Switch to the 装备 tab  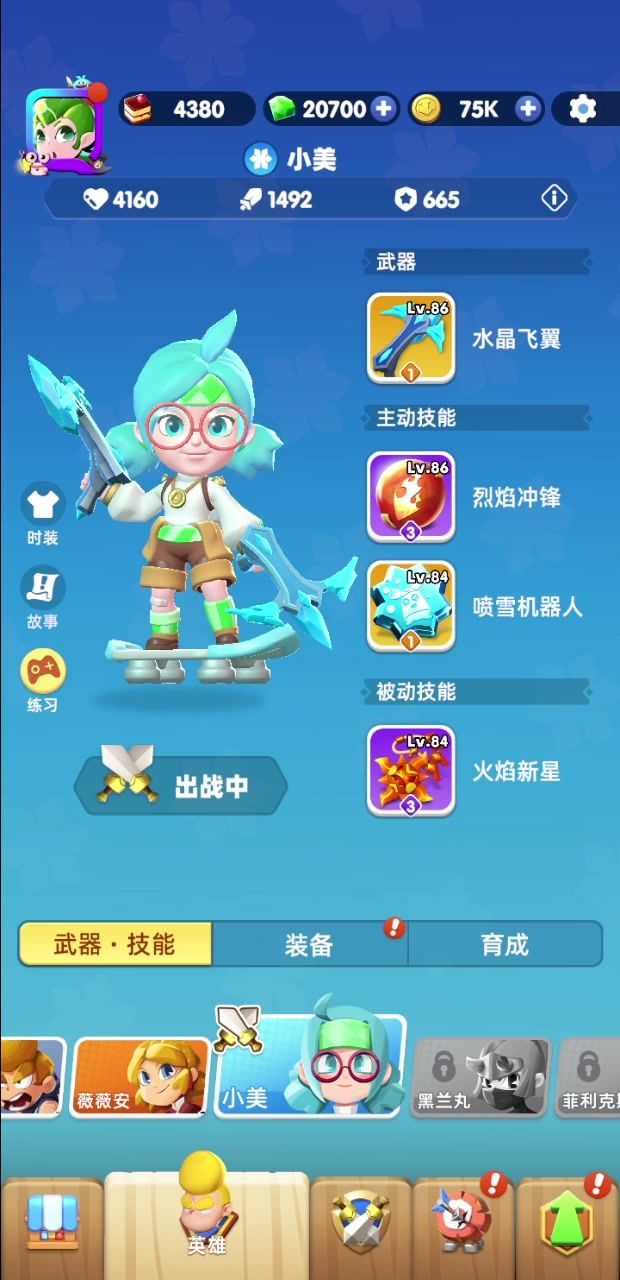pos(309,944)
